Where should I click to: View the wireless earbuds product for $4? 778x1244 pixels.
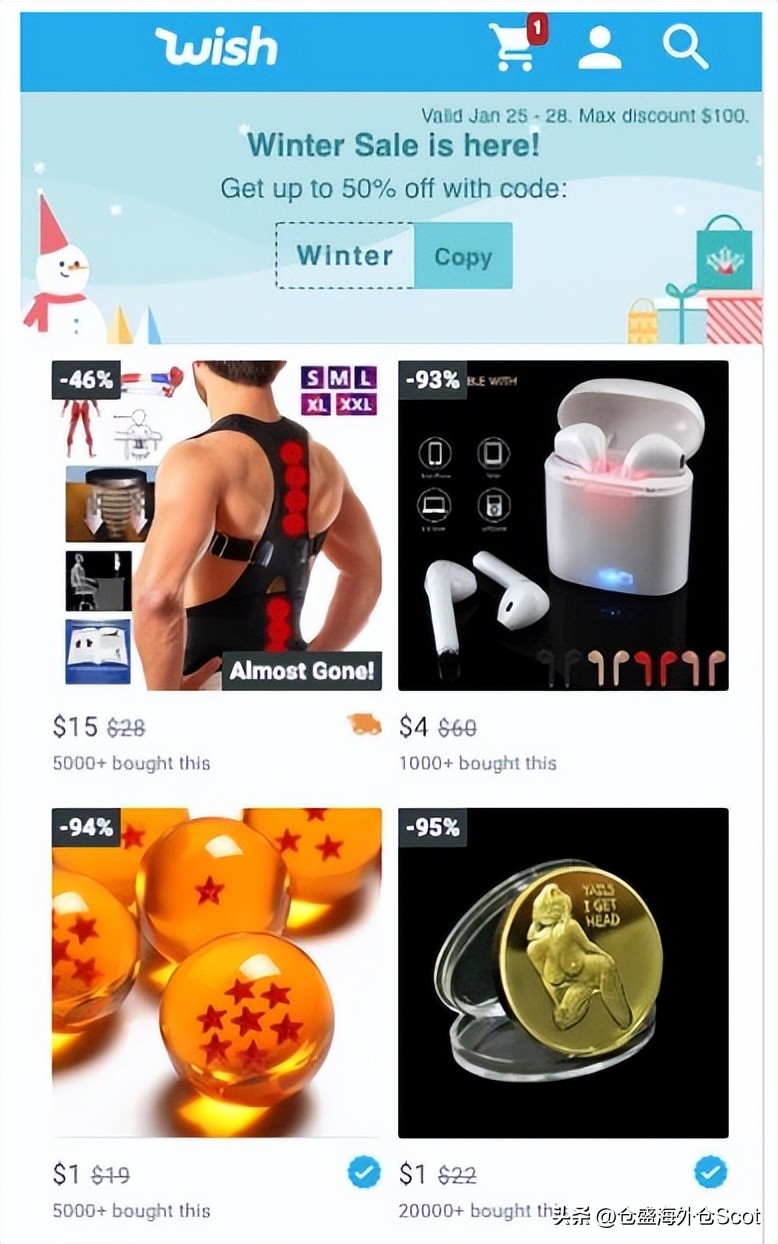pyautogui.click(x=563, y=525)
